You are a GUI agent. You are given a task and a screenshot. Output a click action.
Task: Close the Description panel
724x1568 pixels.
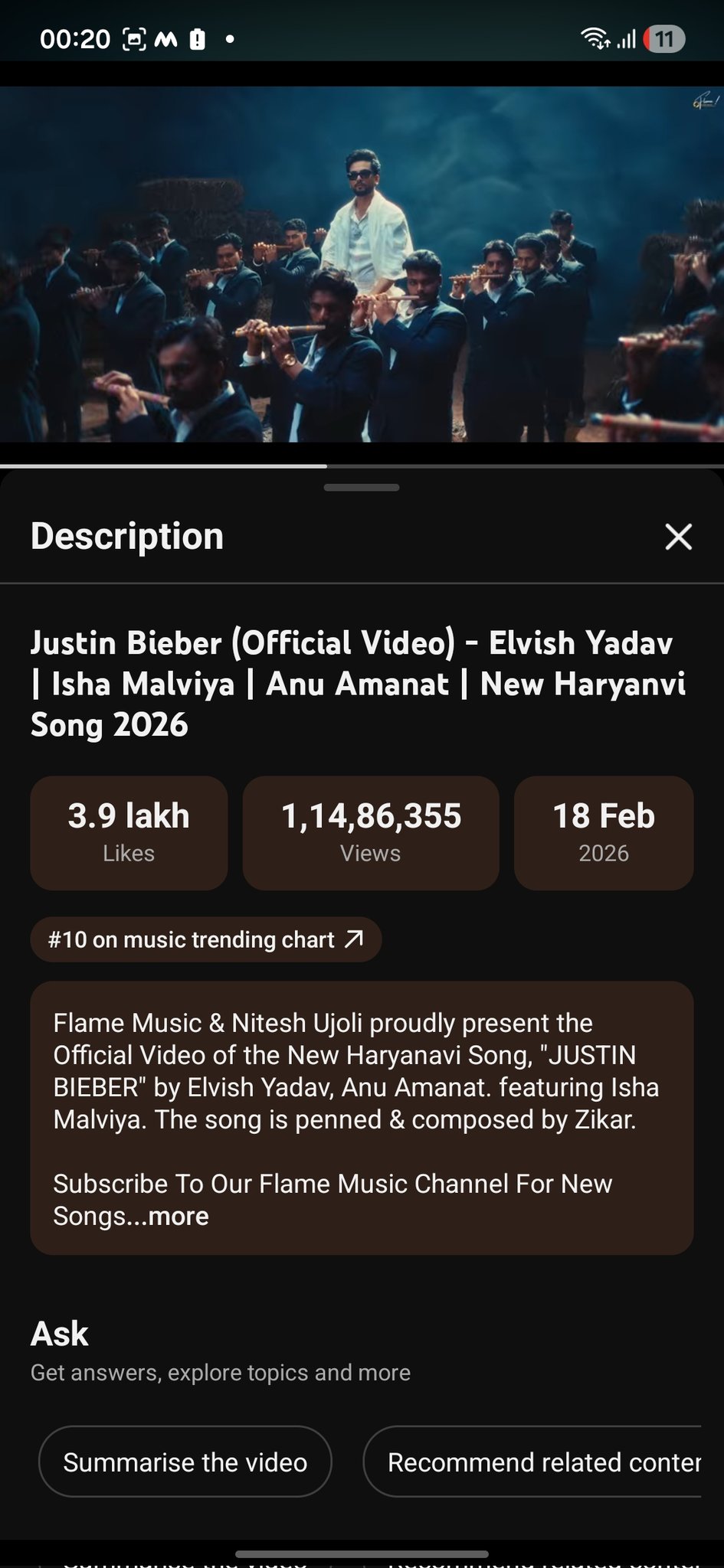pyautogui.click(x=678, y=537)
